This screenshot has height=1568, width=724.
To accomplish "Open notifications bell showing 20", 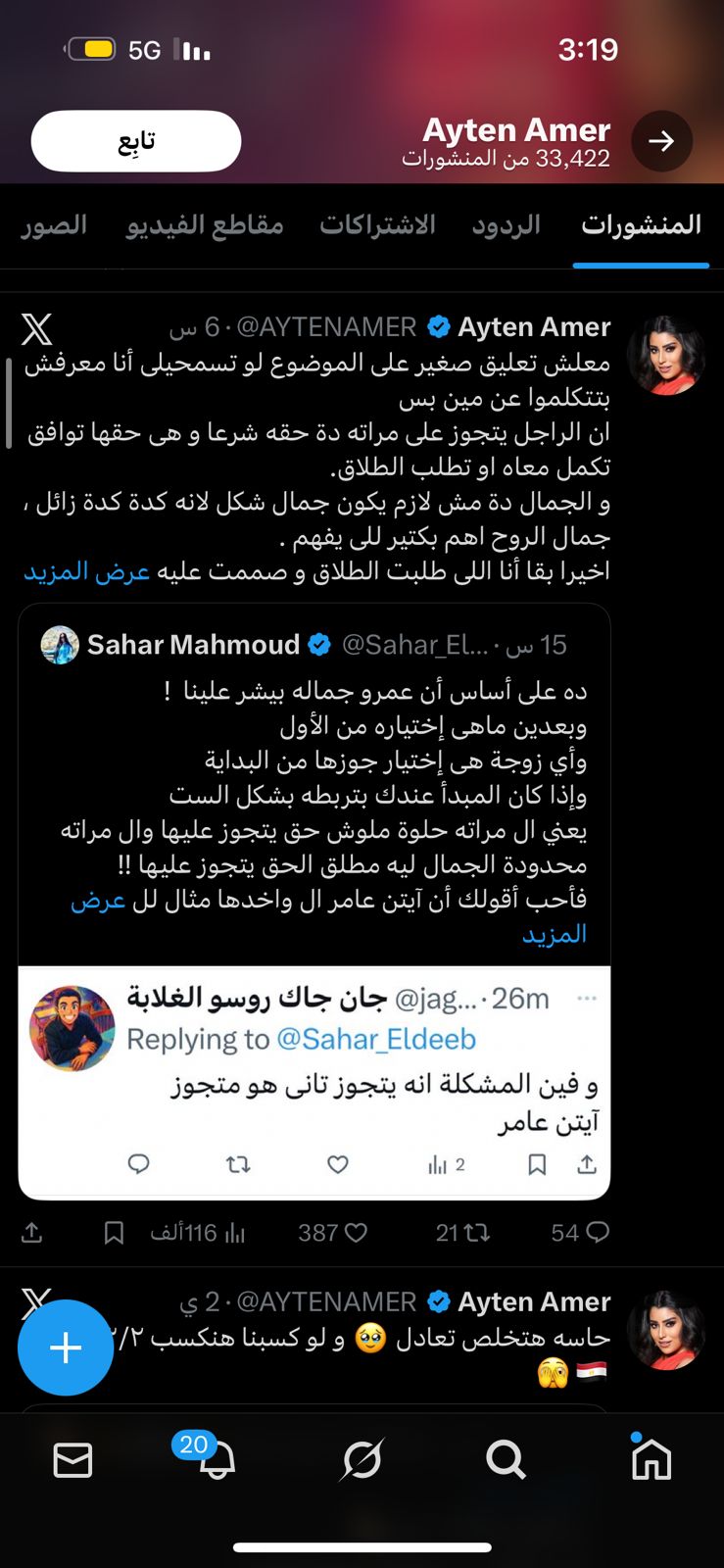I will coord(217,1460).
